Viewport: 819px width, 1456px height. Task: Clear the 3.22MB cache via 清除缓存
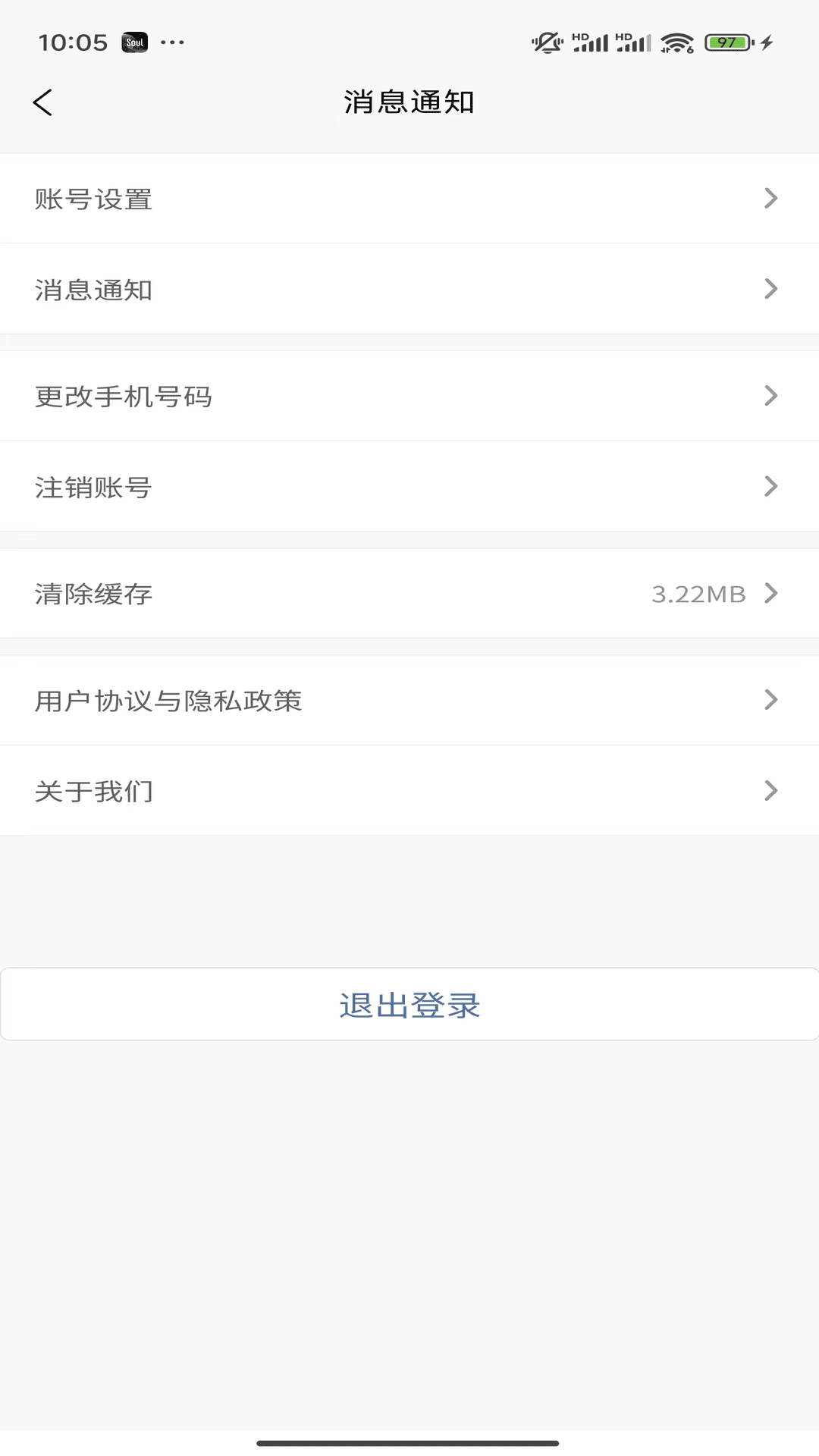tap(409, 593)
